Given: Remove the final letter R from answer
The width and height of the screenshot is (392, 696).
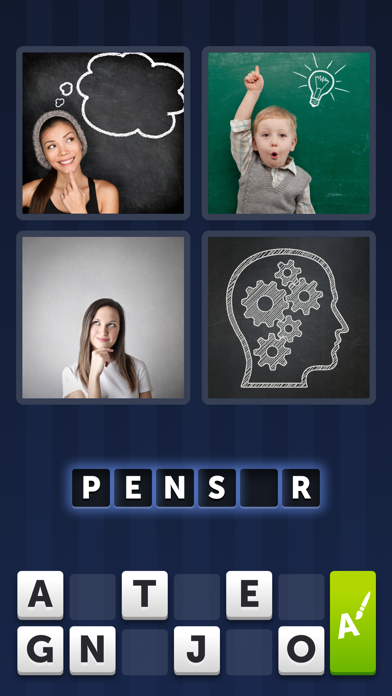Looking at the screenshot, I should pos(301,488).
